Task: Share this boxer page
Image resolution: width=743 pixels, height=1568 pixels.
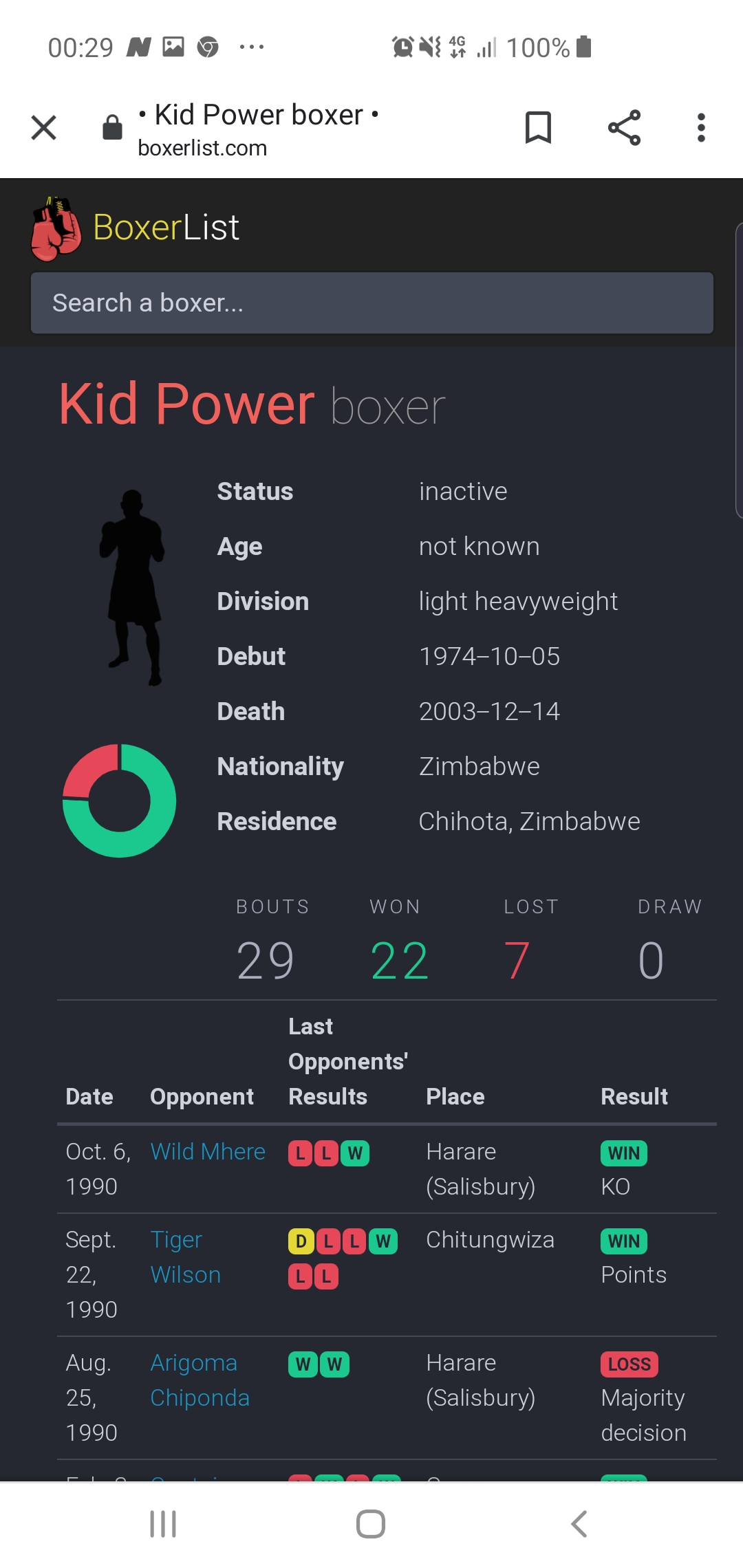Action: click(x=624, y=127)
